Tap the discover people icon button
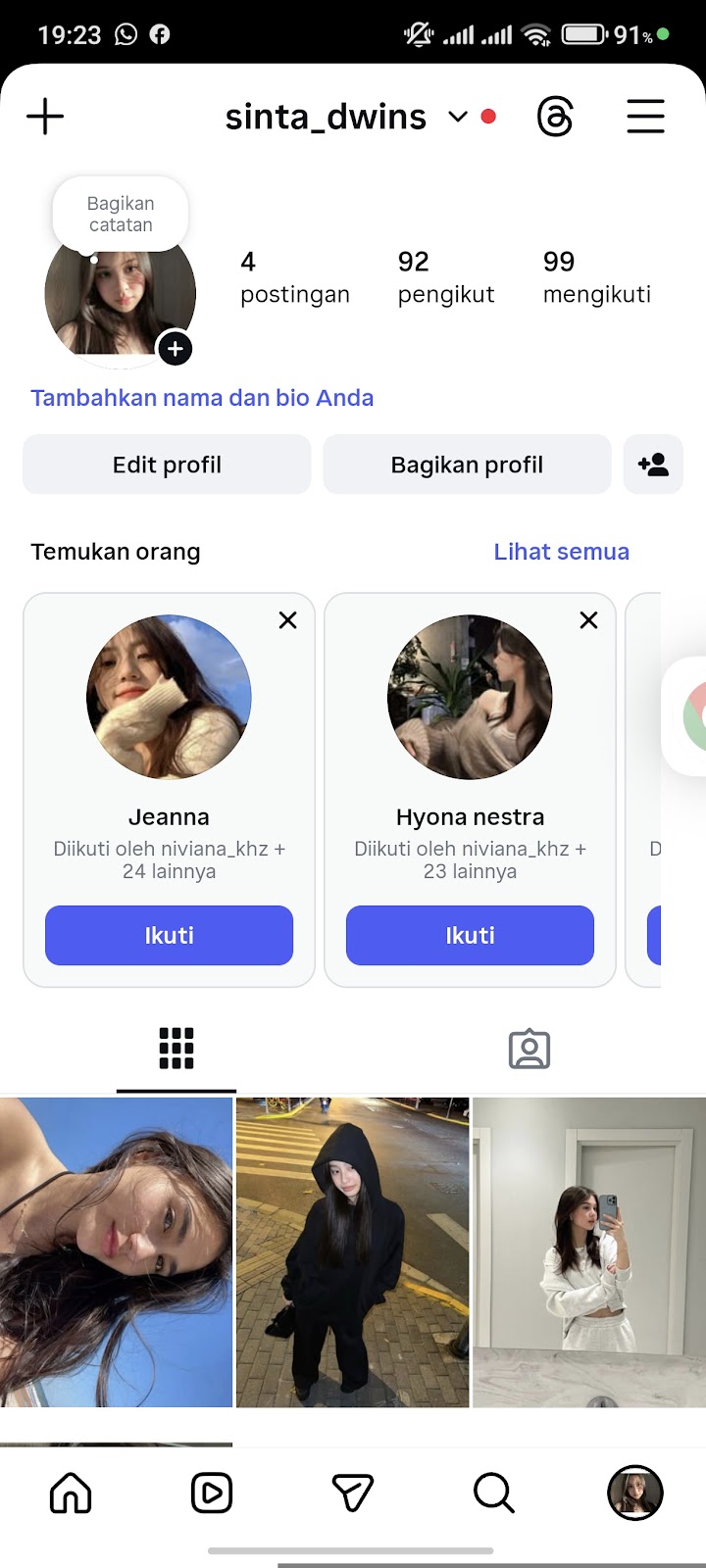The image size is (706, 1568). pyautogui.click(x=653, y=465)
